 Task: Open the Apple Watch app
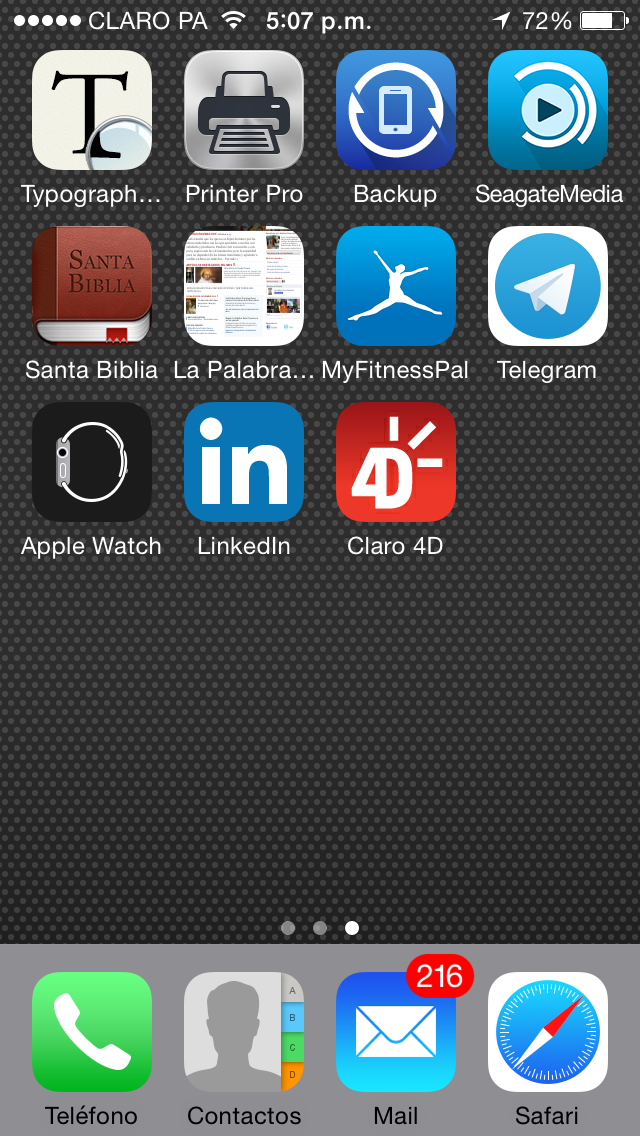[92, 462]
